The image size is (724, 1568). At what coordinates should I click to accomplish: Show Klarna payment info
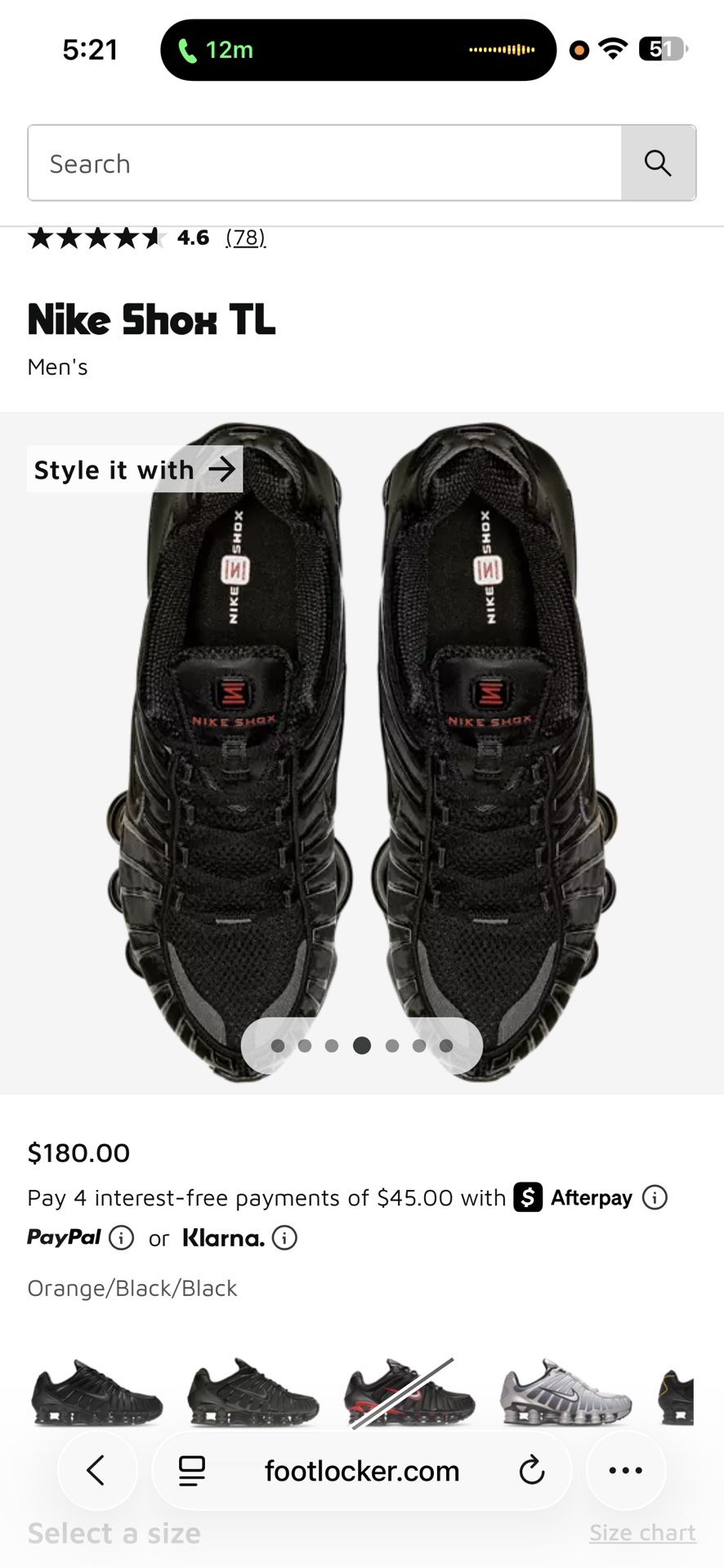click(284, 1238)
